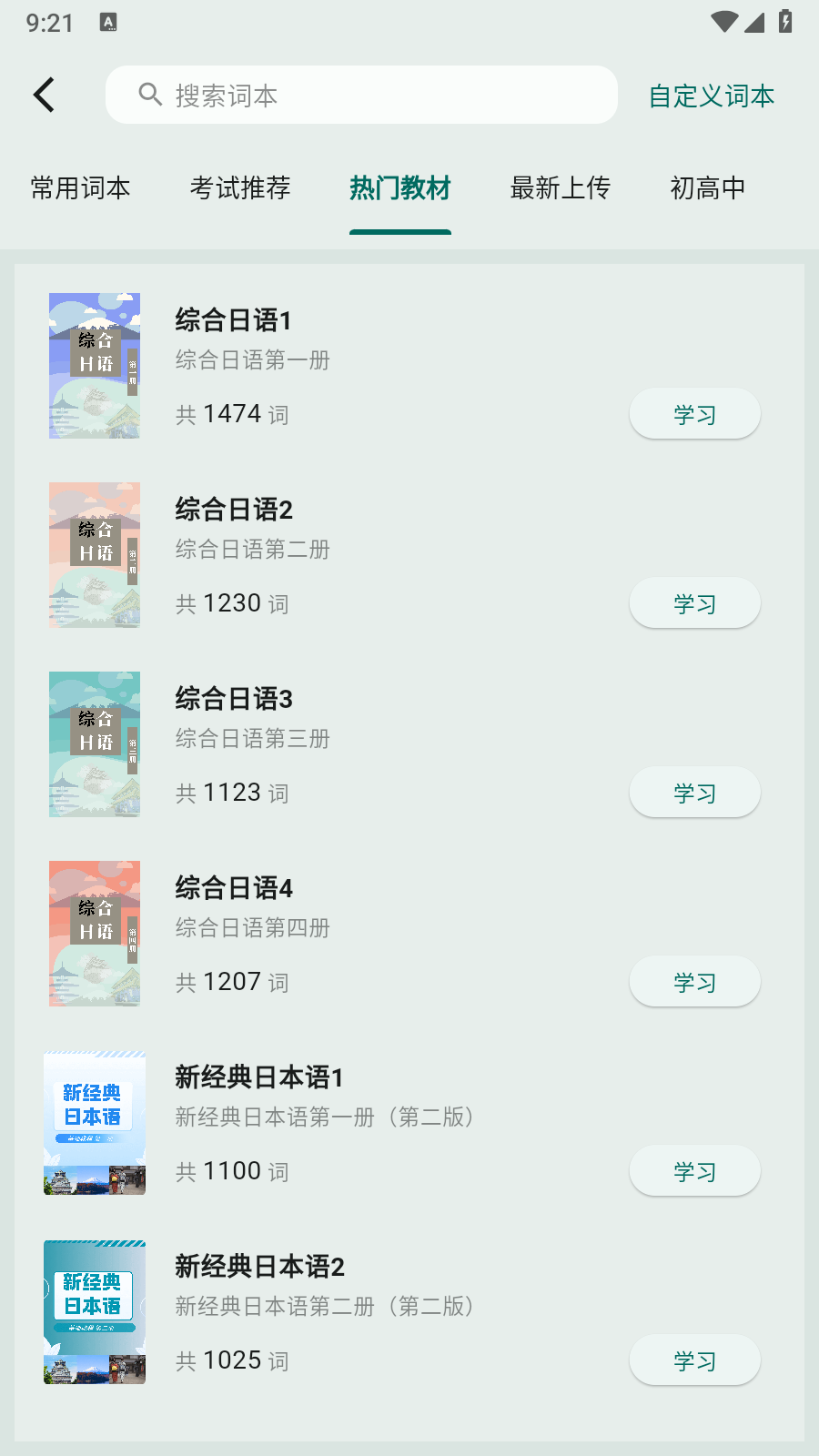Image resolution: width=819 pixels, height=1456 pixels.
Task: Click the back arrow at top left
Action: (44, 94)
